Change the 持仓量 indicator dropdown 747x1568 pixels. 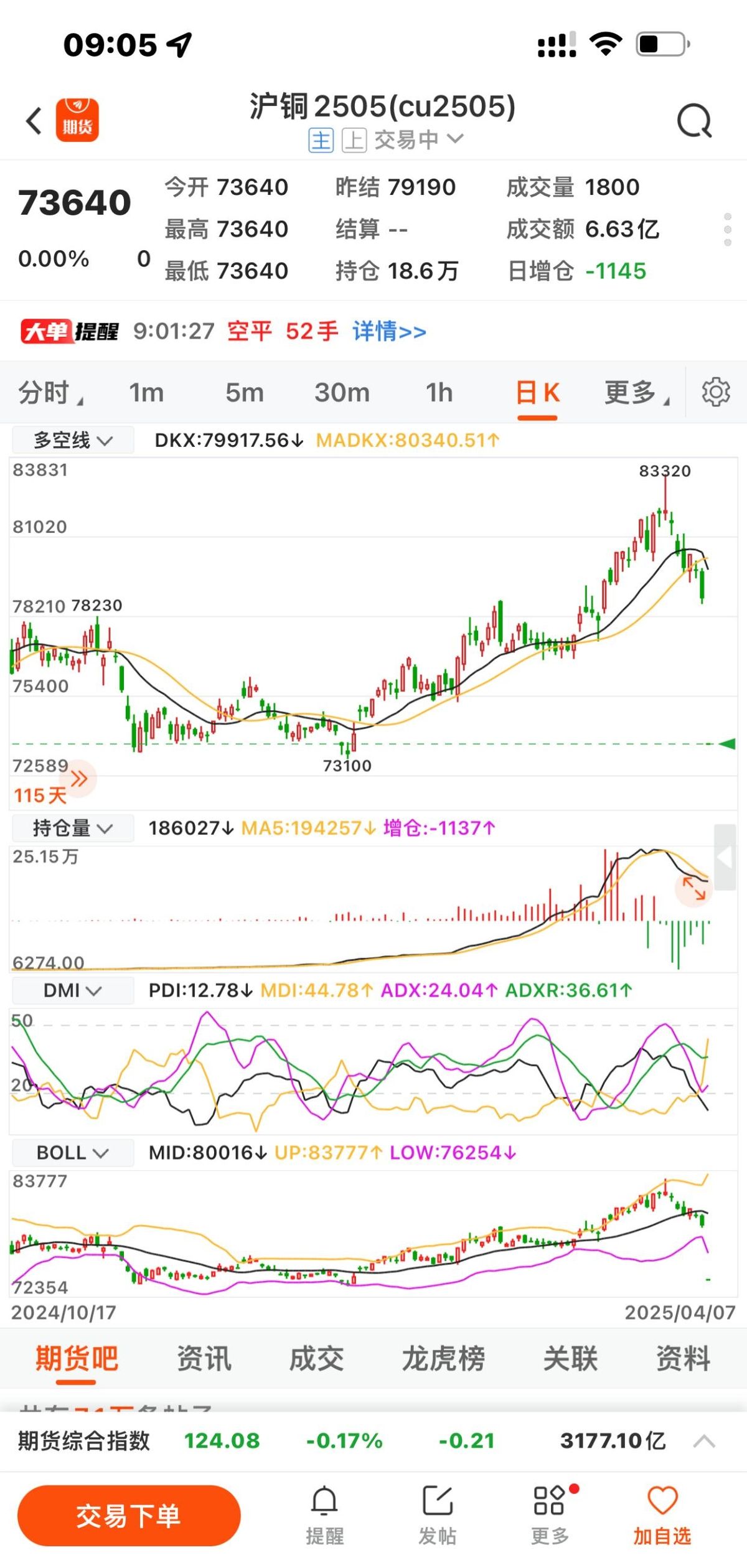(73, 829)
